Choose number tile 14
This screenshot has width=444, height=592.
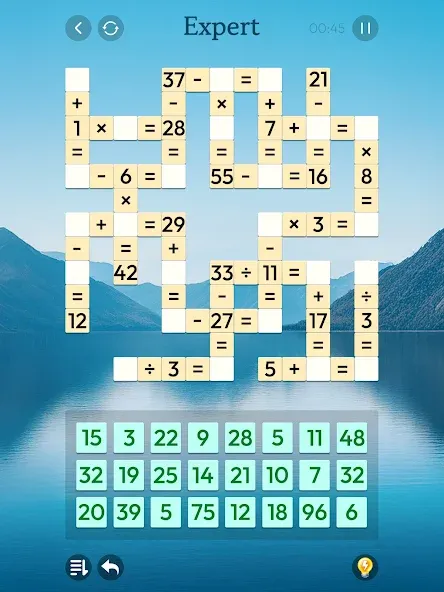click(x=203, y=475)
